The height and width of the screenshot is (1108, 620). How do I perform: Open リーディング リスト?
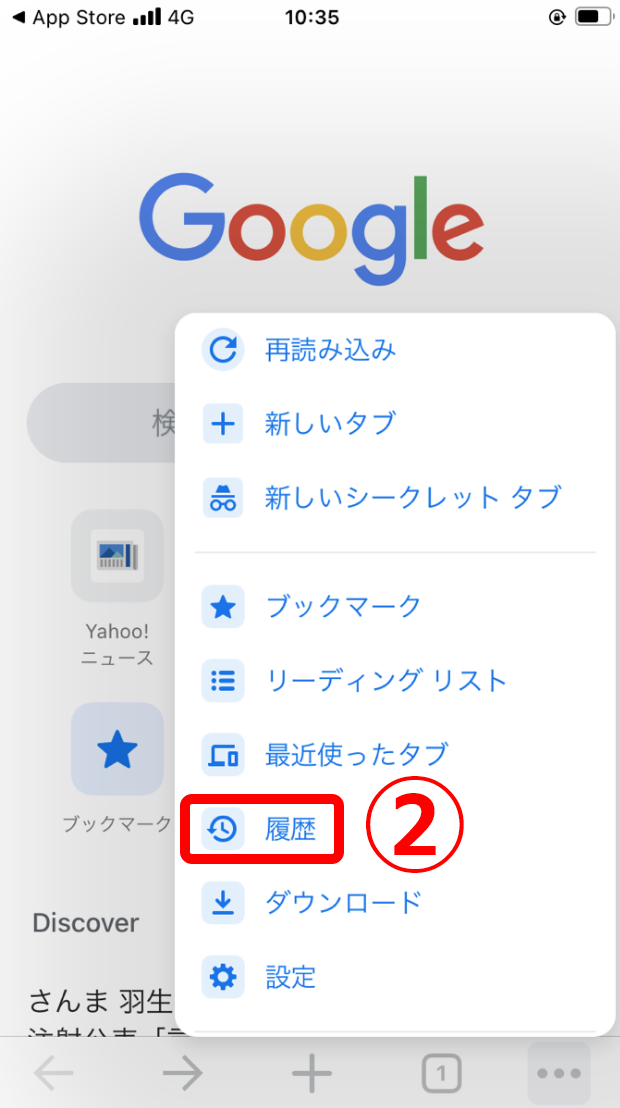click(385, 681)
